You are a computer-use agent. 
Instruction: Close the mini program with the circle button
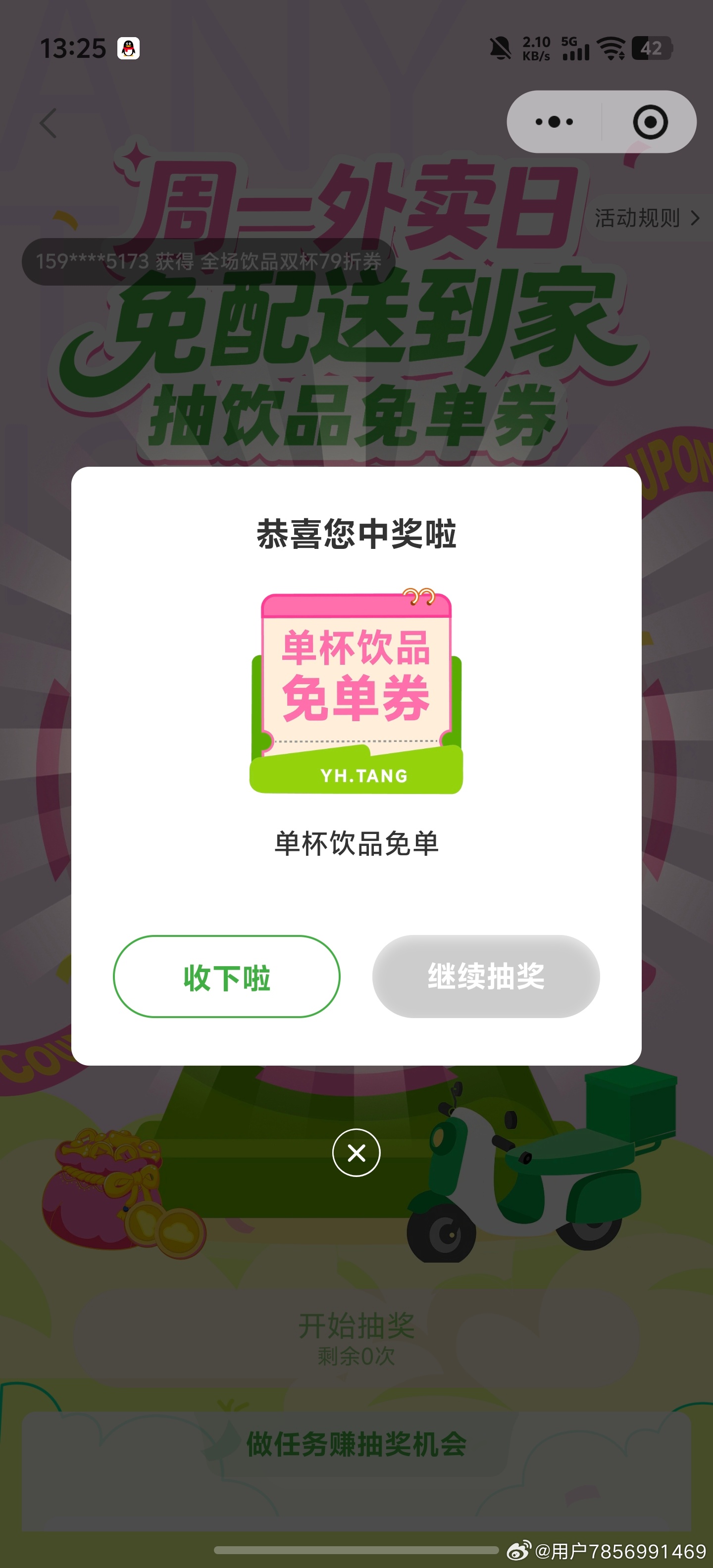pos(650,122)
